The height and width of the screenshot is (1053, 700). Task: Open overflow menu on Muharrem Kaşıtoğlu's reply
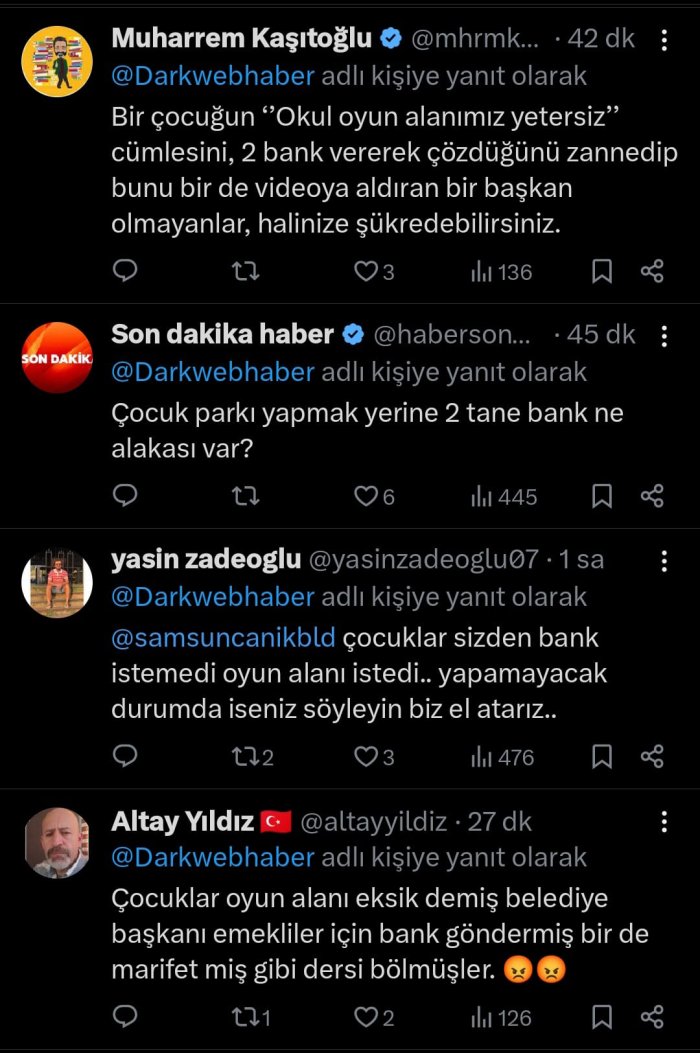coord(665,40)
